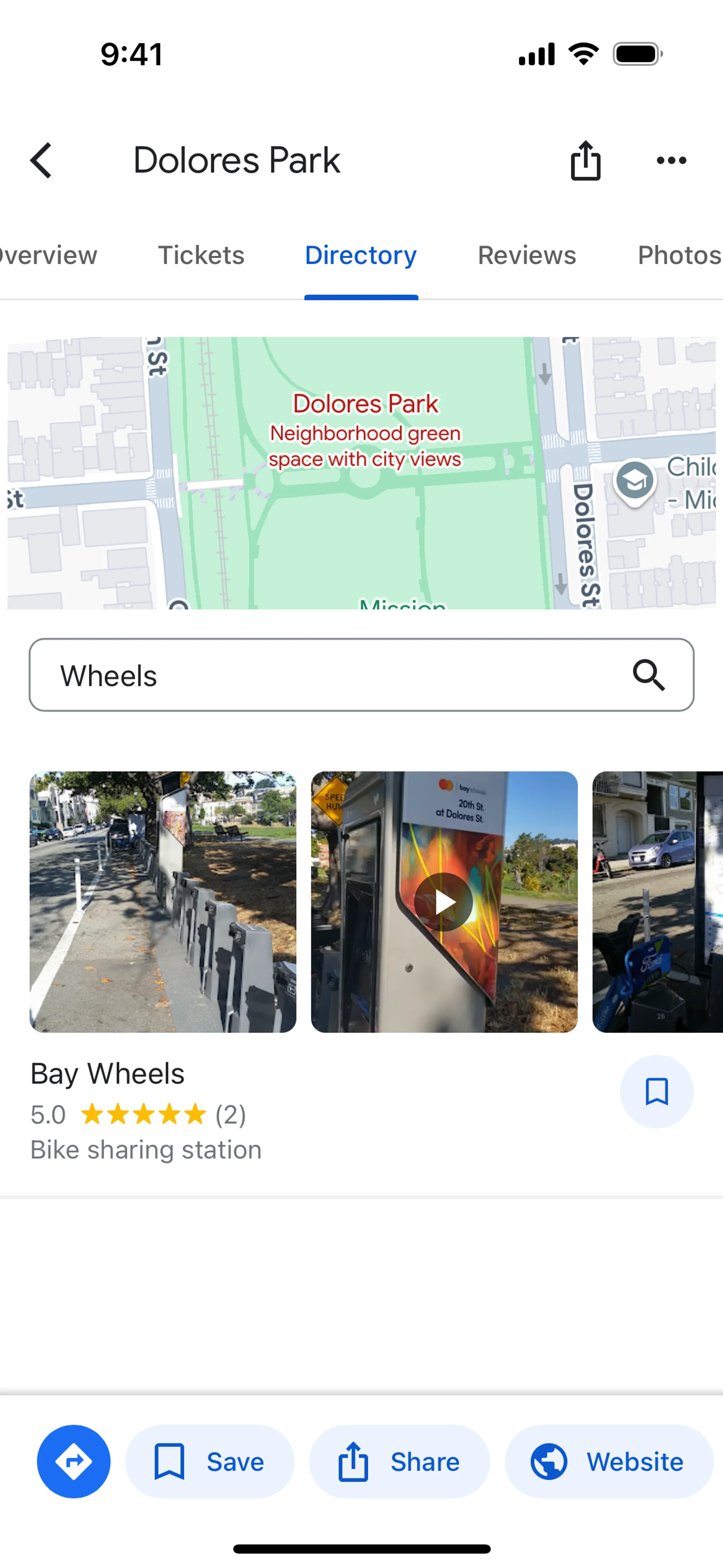Screen dimensions: 723x1568
Task: Go back from Dolores Park page
Action: pos(41,161)
